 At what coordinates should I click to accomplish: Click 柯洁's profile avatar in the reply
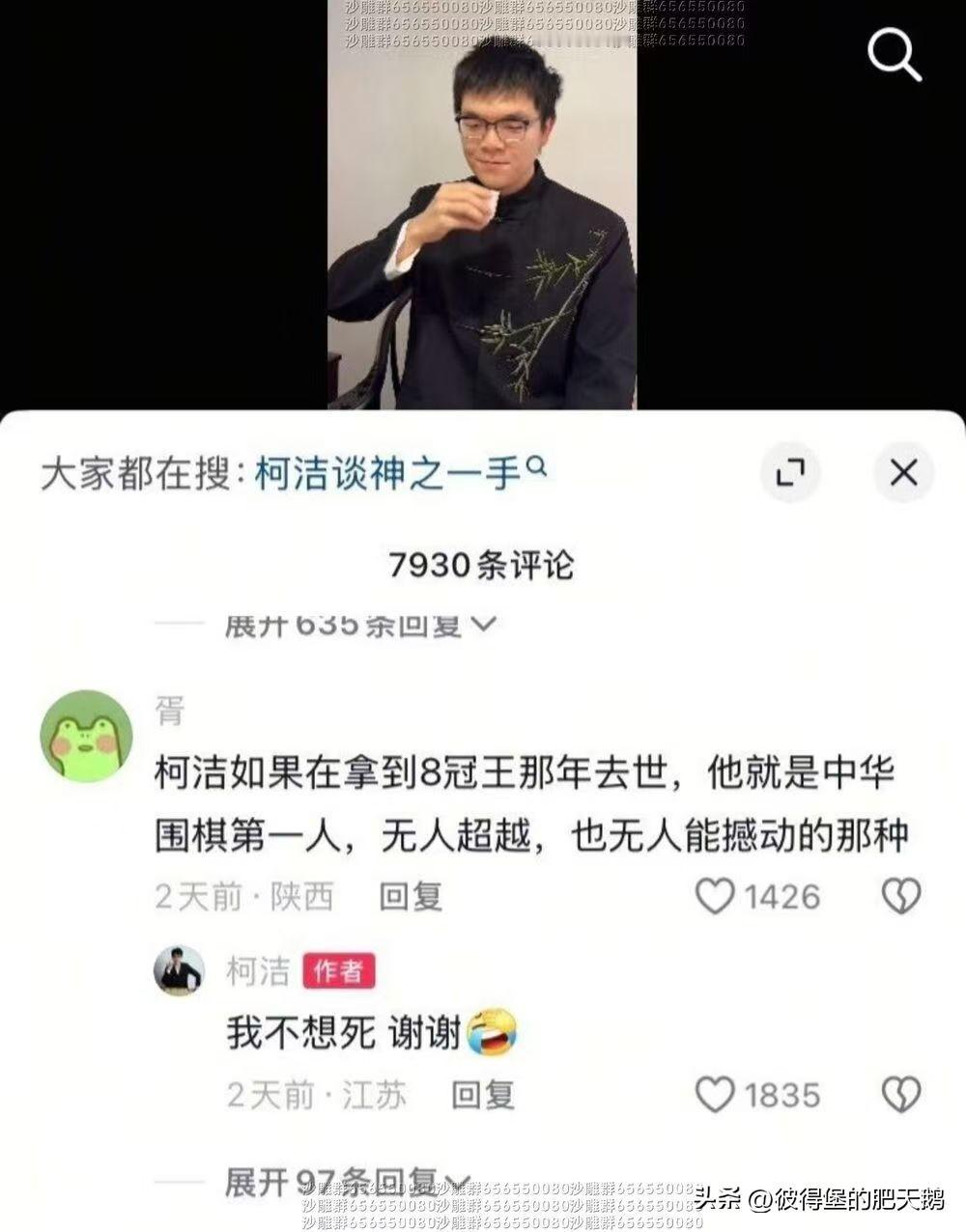point(178,973)
